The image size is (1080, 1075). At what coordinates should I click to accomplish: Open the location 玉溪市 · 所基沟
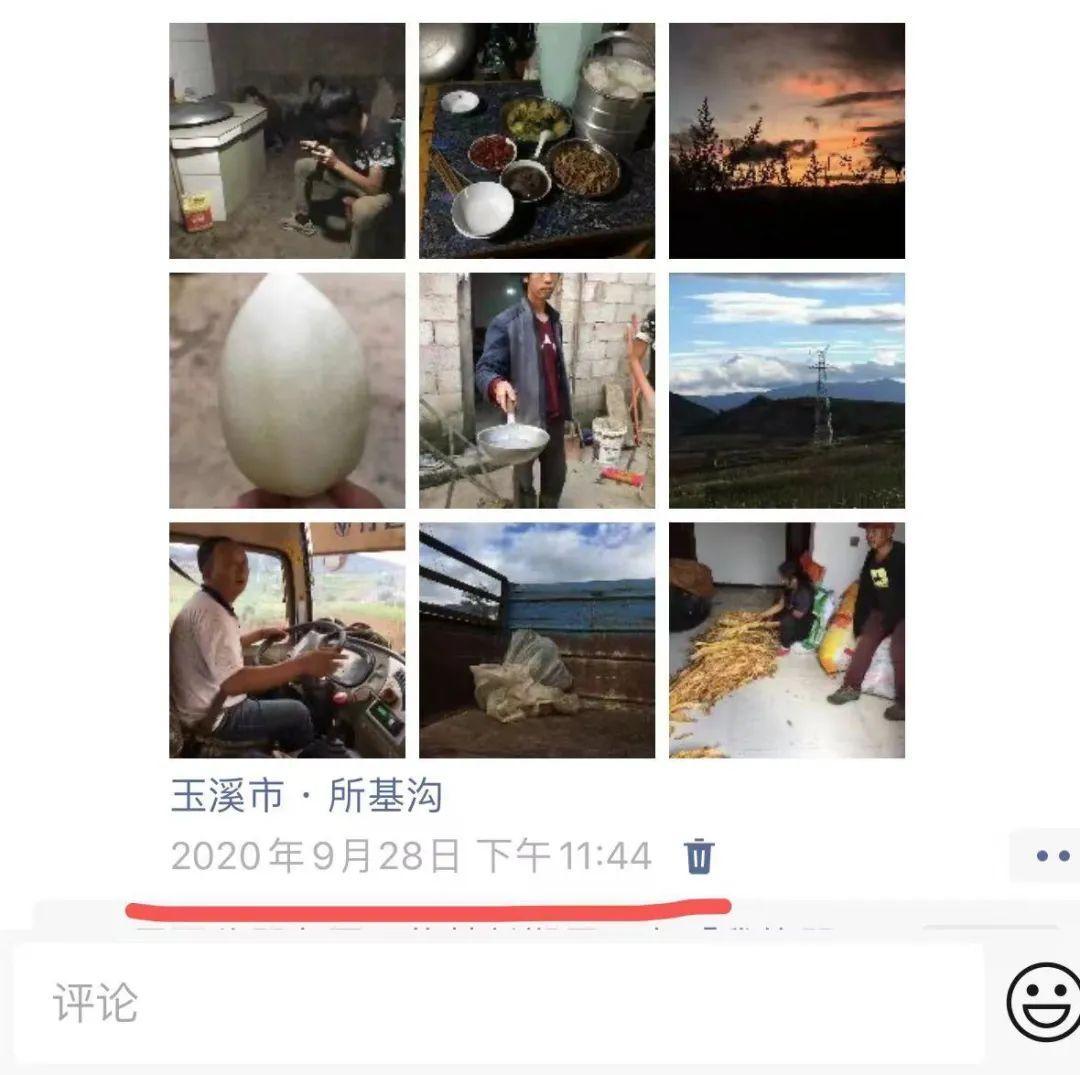pyautogui.click(x=306, y=797)
